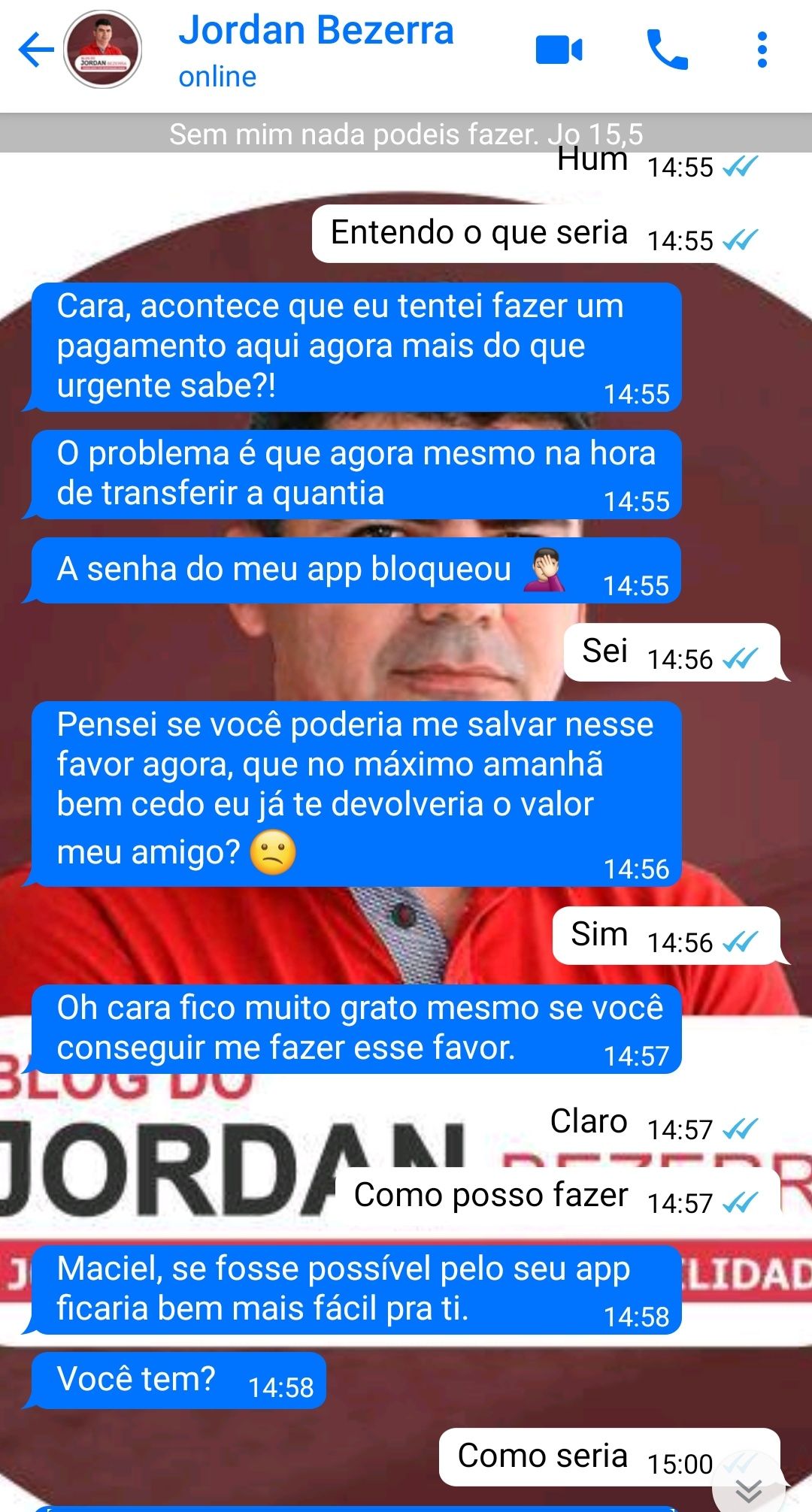Start a video call with Jordan
Image resolution: width=812 pixels, height=1512 pixels.
coord(559,50)
